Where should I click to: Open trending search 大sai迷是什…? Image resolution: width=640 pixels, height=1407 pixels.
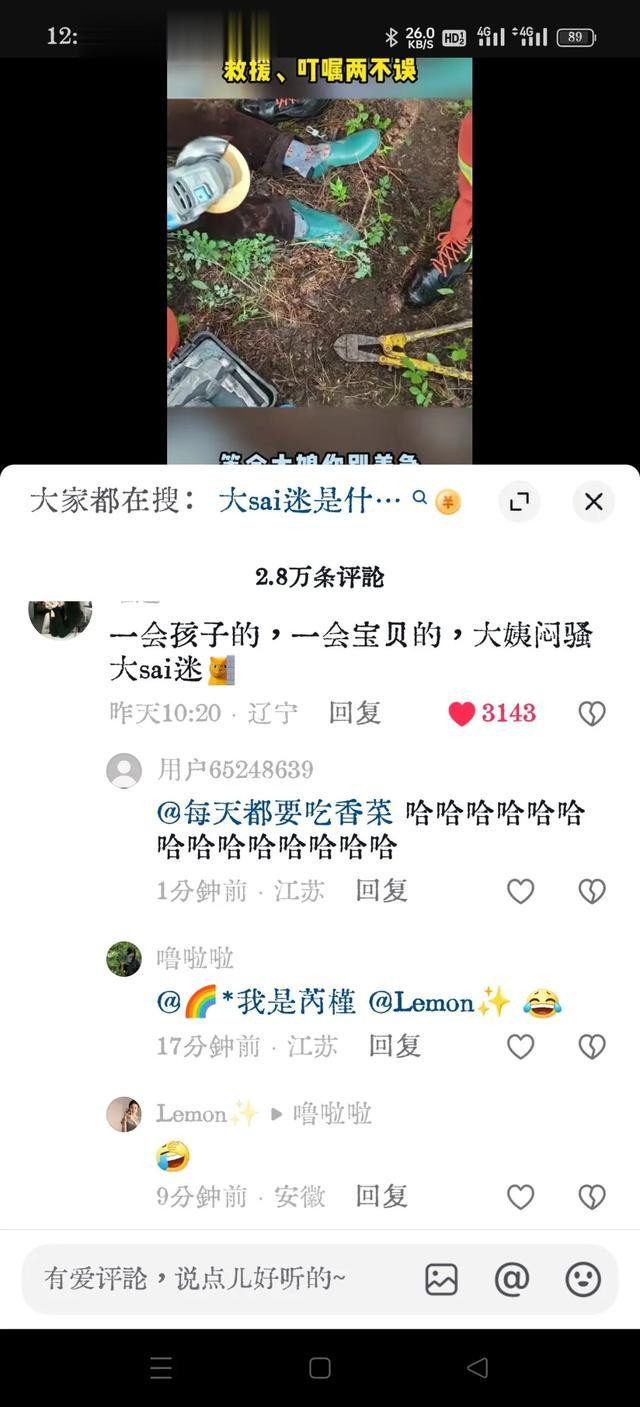(310, 501)
